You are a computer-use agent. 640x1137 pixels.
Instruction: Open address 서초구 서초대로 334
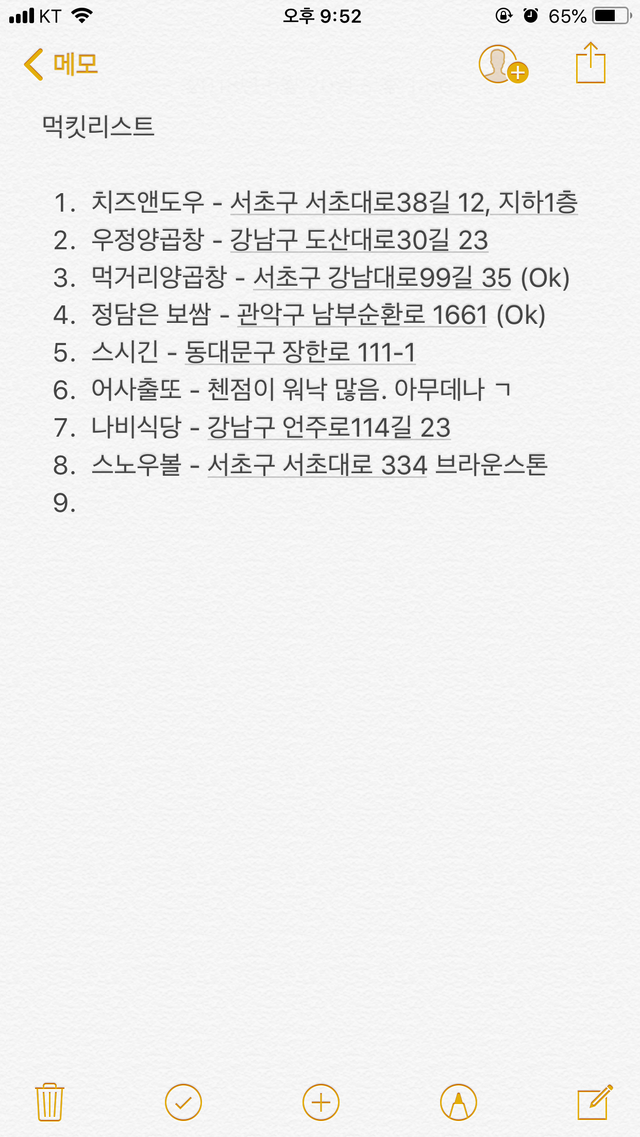click(x=317, y=466)
